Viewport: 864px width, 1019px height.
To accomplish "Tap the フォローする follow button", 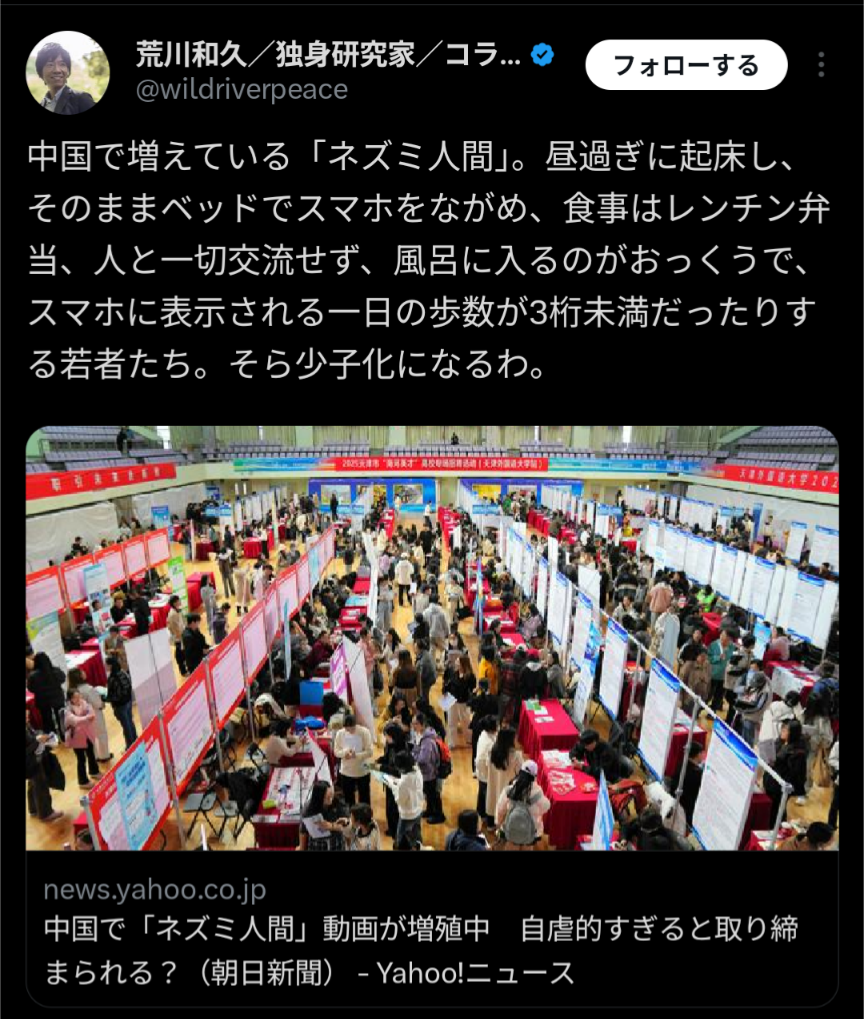I will coord(686,65).
